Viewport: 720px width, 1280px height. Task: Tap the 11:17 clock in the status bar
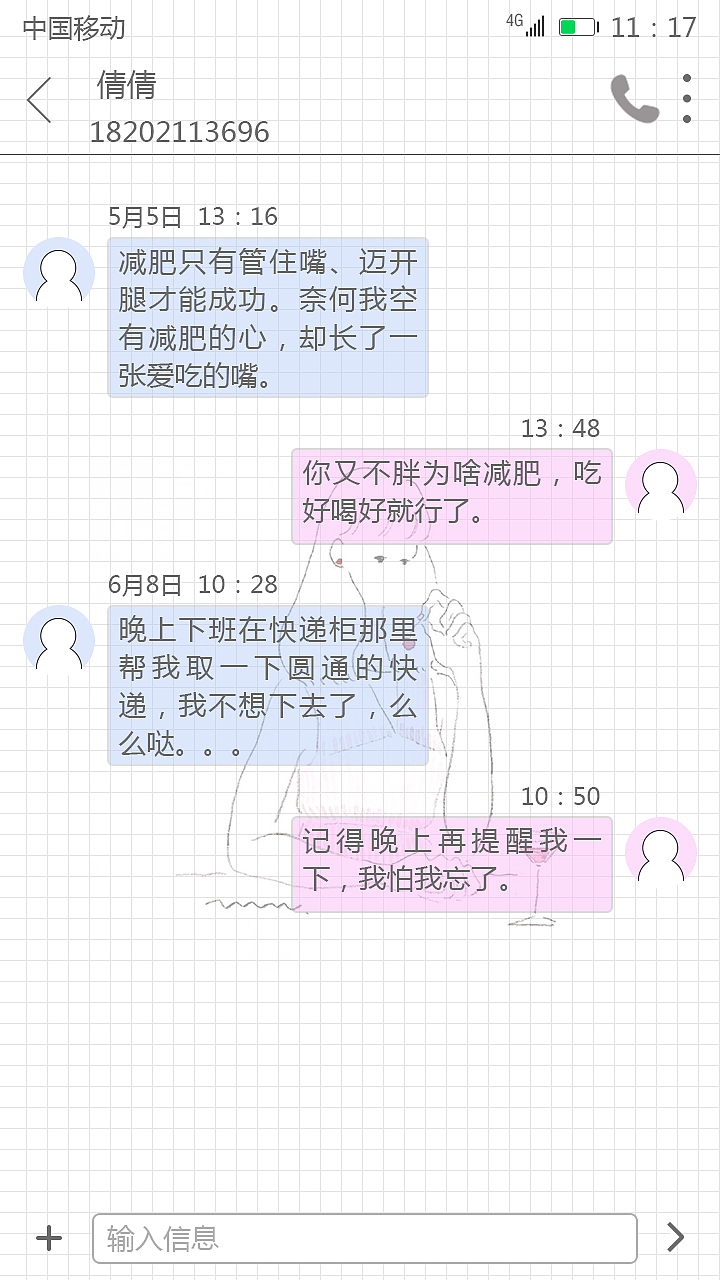point(651,27)
